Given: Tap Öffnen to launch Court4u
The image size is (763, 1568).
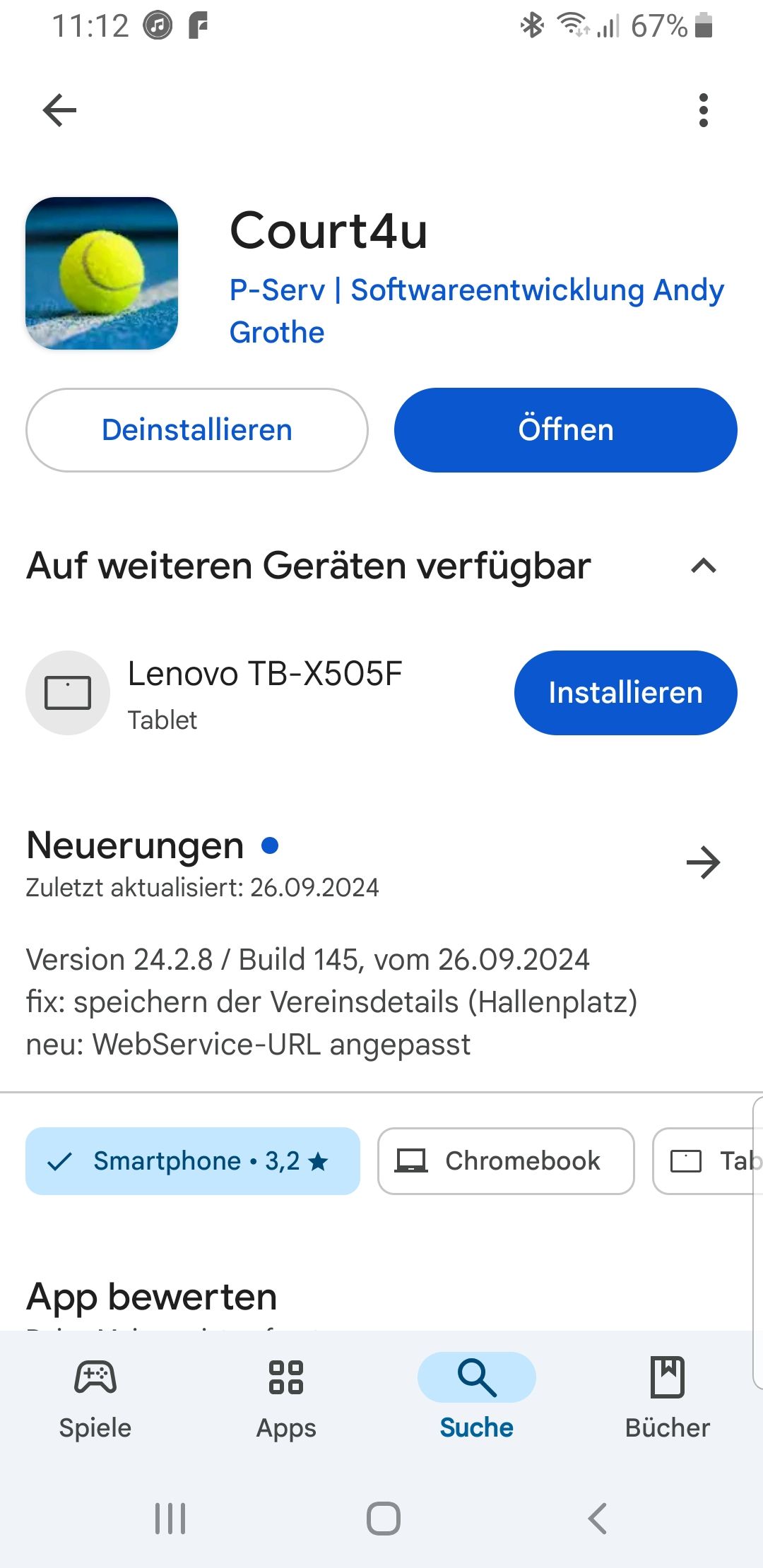Looking at the screenshot, I should click(x=565, y=430).
